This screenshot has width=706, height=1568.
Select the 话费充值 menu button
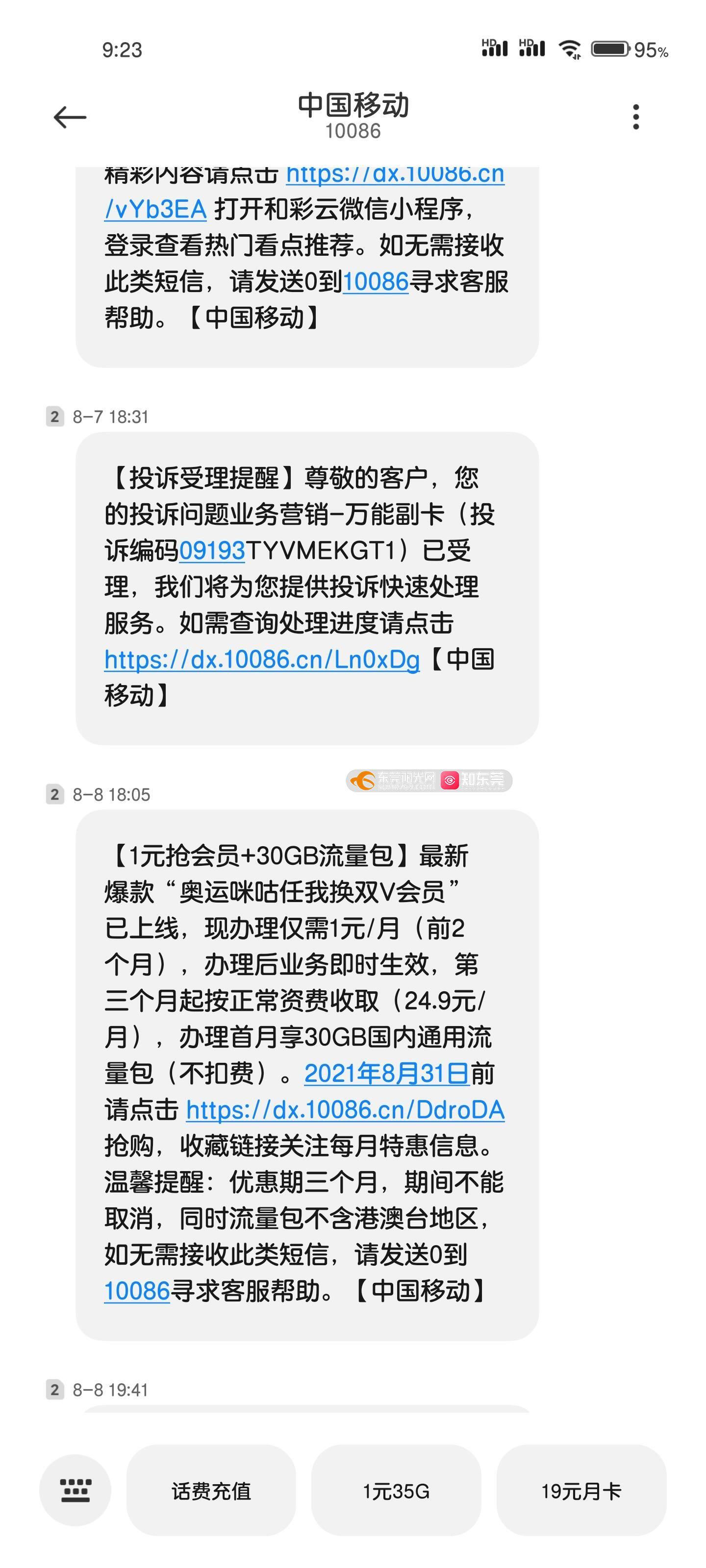tap(211, 1491)
